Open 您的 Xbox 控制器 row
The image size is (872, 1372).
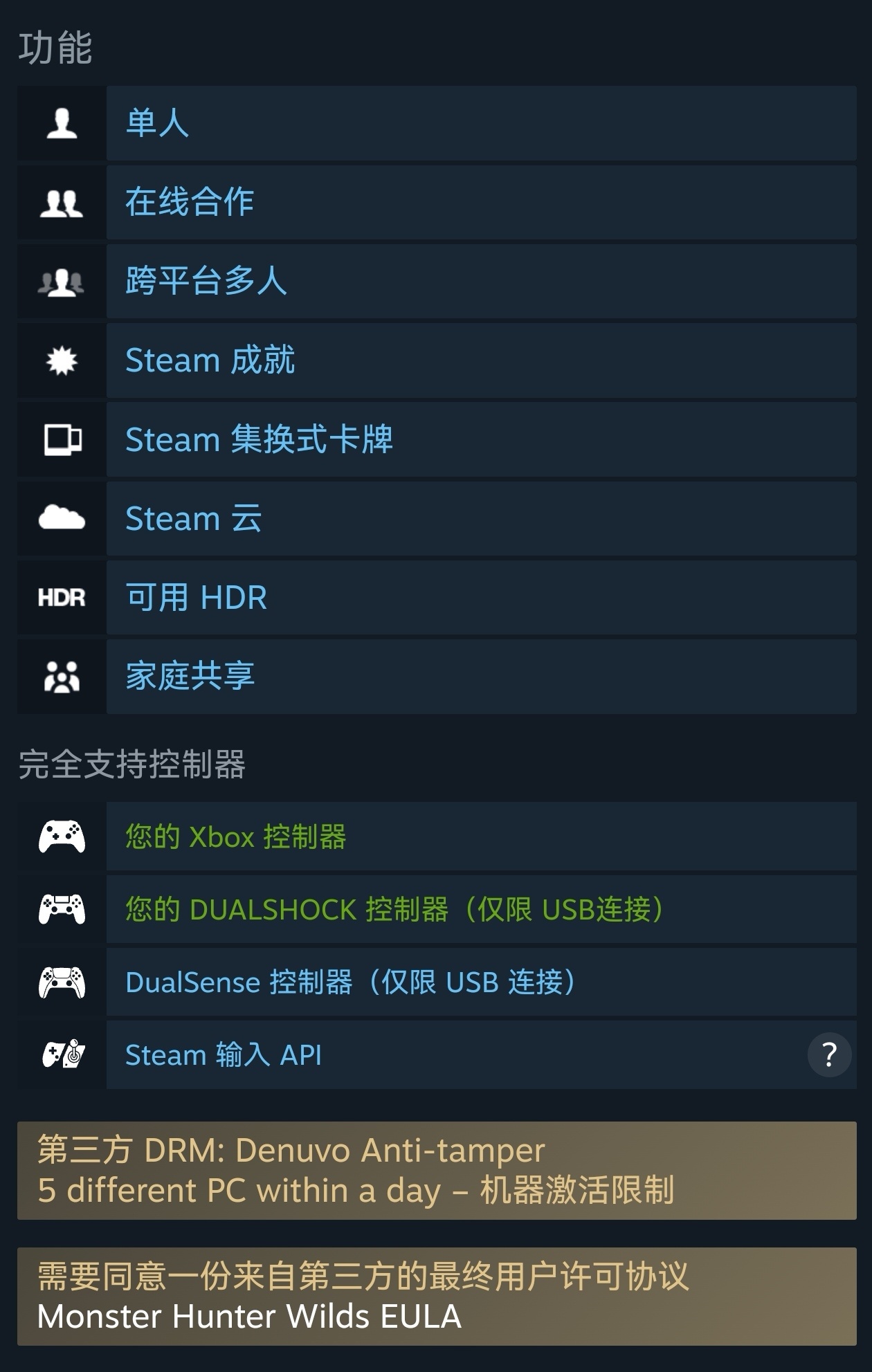pyautogui.click(x=437, y=836)
